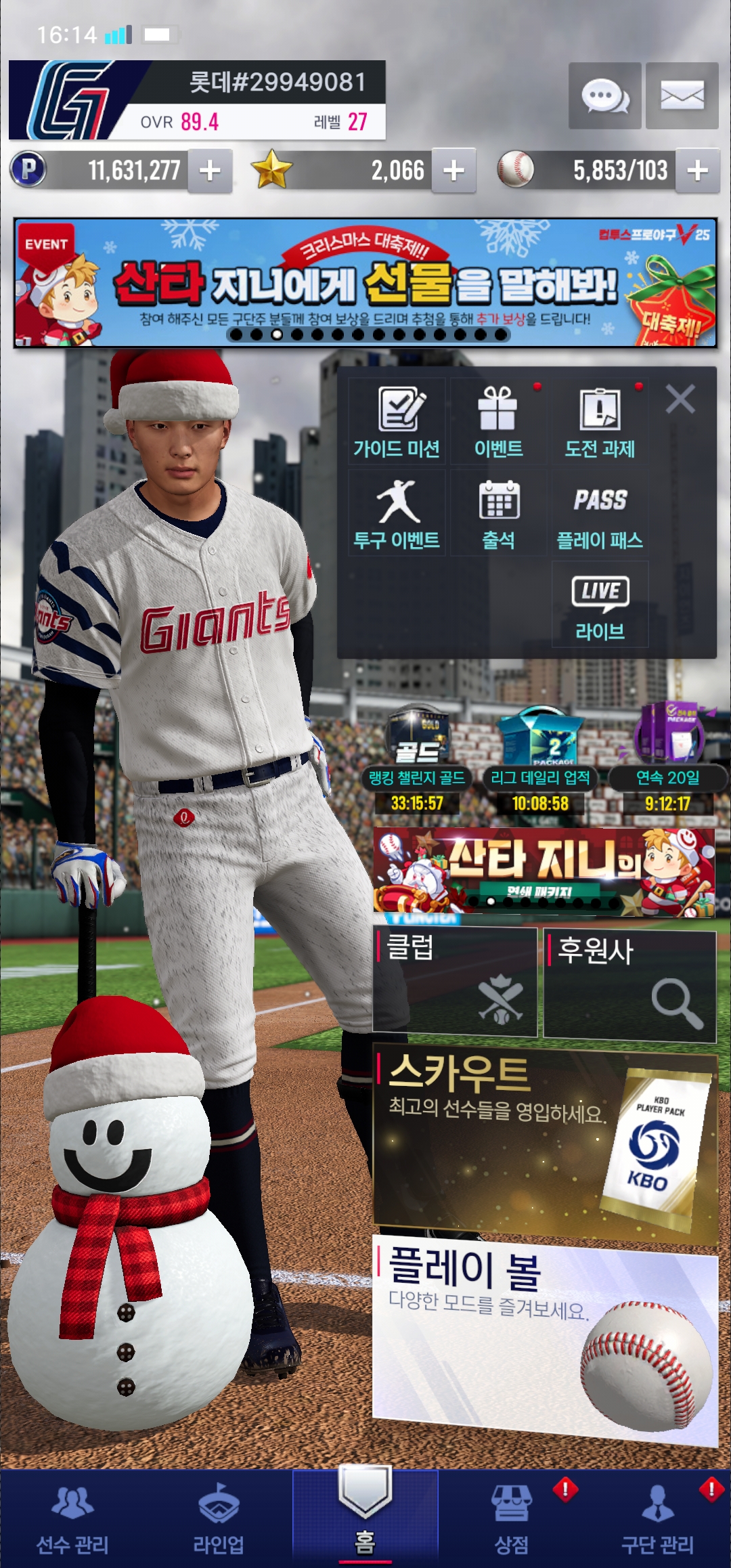Open the mailbox envelope icon
Screen dimensions: 731x1568
[x=682, y=96]
